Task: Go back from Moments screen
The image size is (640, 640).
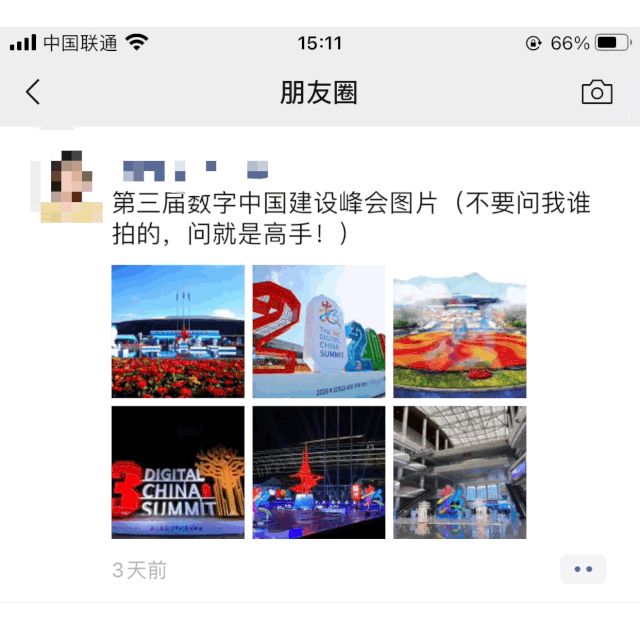Action: coord(33,93)
